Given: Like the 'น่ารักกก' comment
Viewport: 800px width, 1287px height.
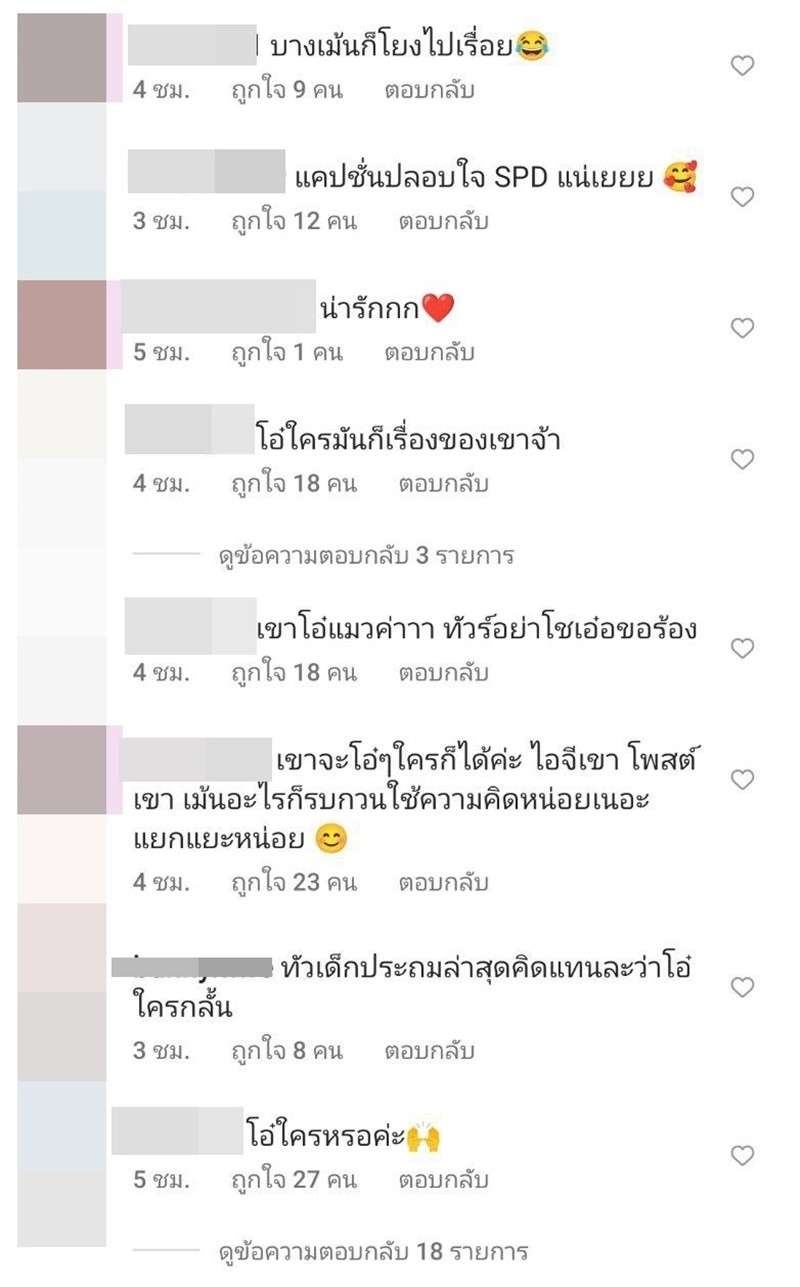Looking at the screenshot, I should tap(742, 328).
